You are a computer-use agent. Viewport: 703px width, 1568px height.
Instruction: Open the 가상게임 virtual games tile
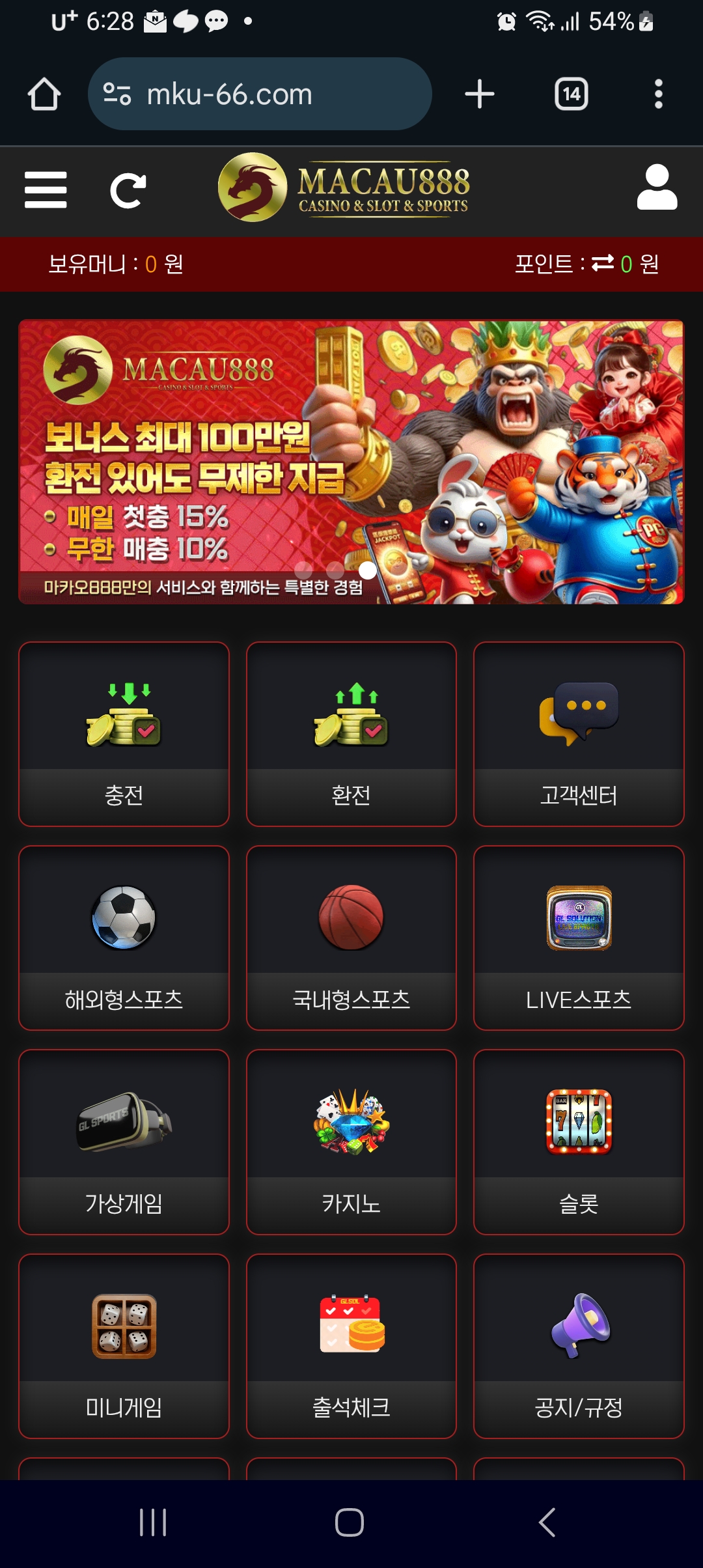tap(124, 1141)
